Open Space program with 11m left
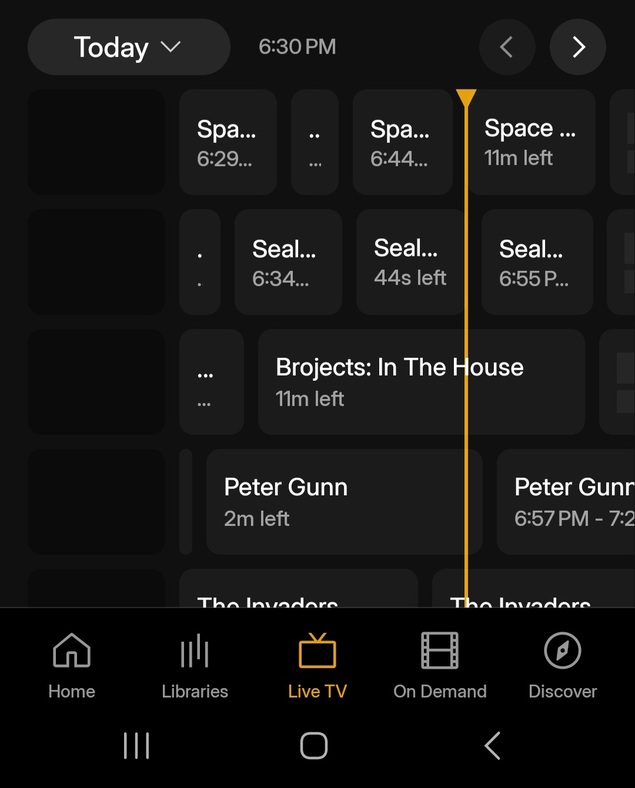This screenshot has height=788, width=635. [x=532, y=142]
